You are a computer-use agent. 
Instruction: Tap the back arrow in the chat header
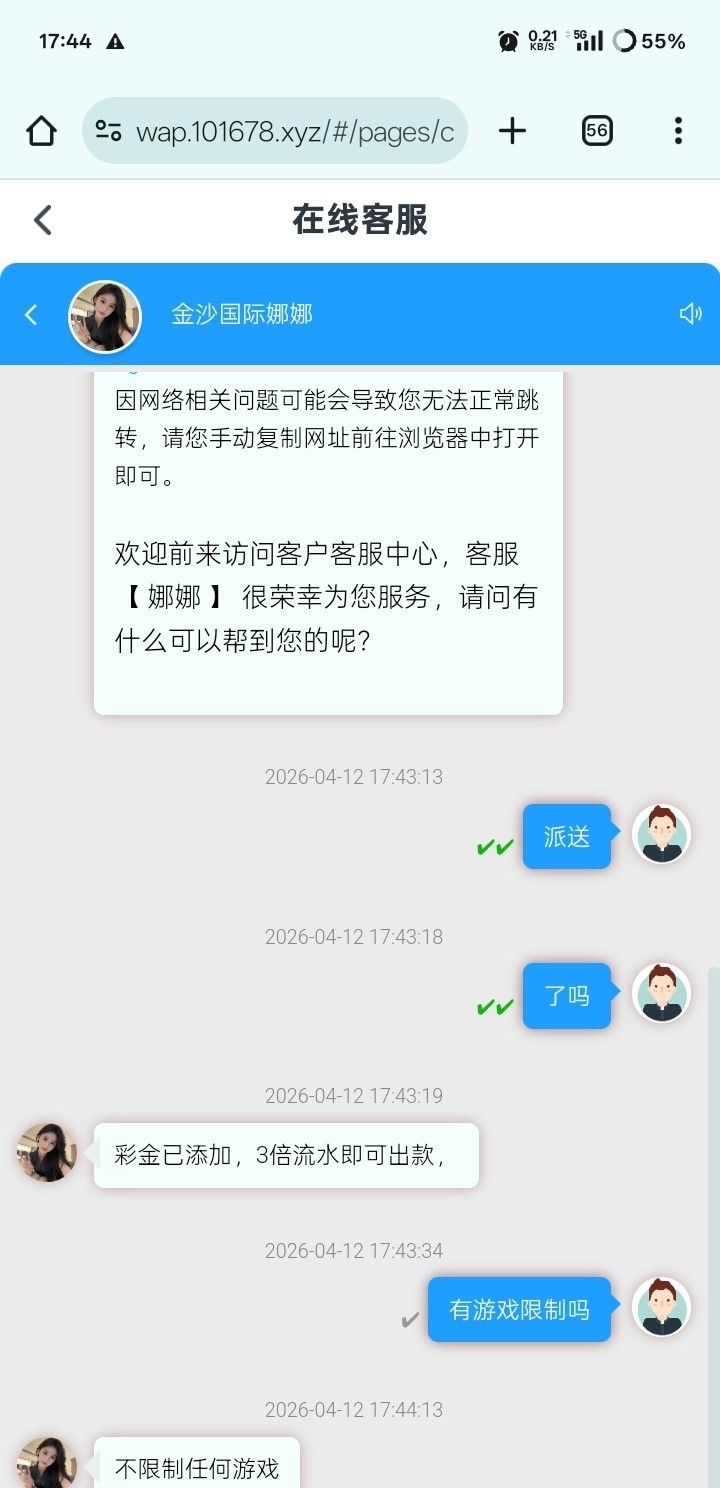coord(31,315)
